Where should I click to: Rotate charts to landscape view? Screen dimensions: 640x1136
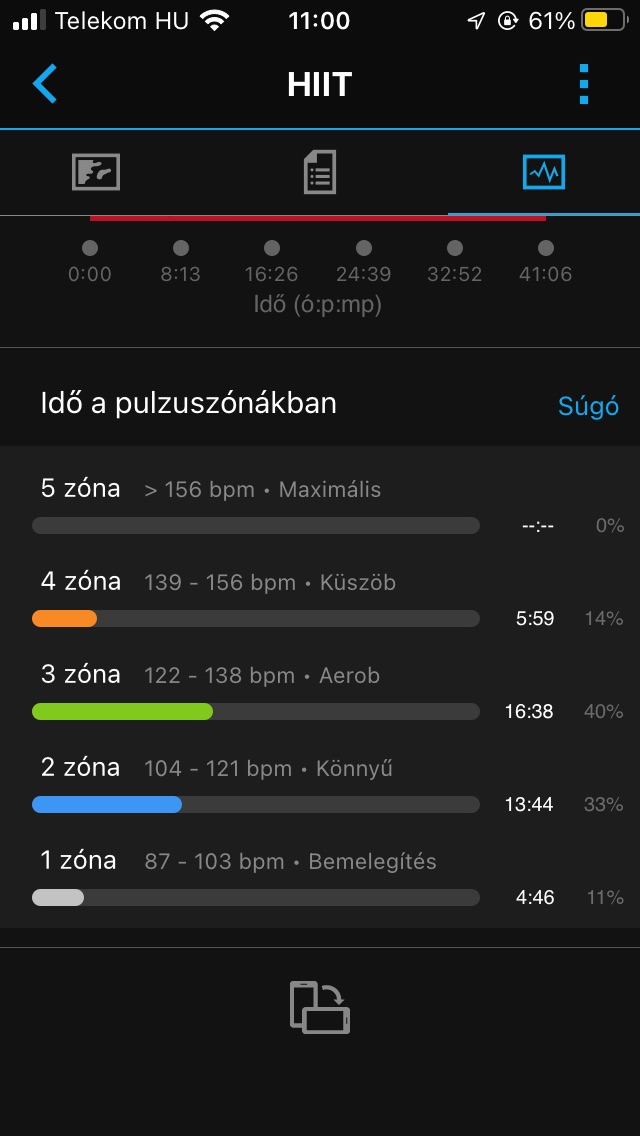(320, 1006)
